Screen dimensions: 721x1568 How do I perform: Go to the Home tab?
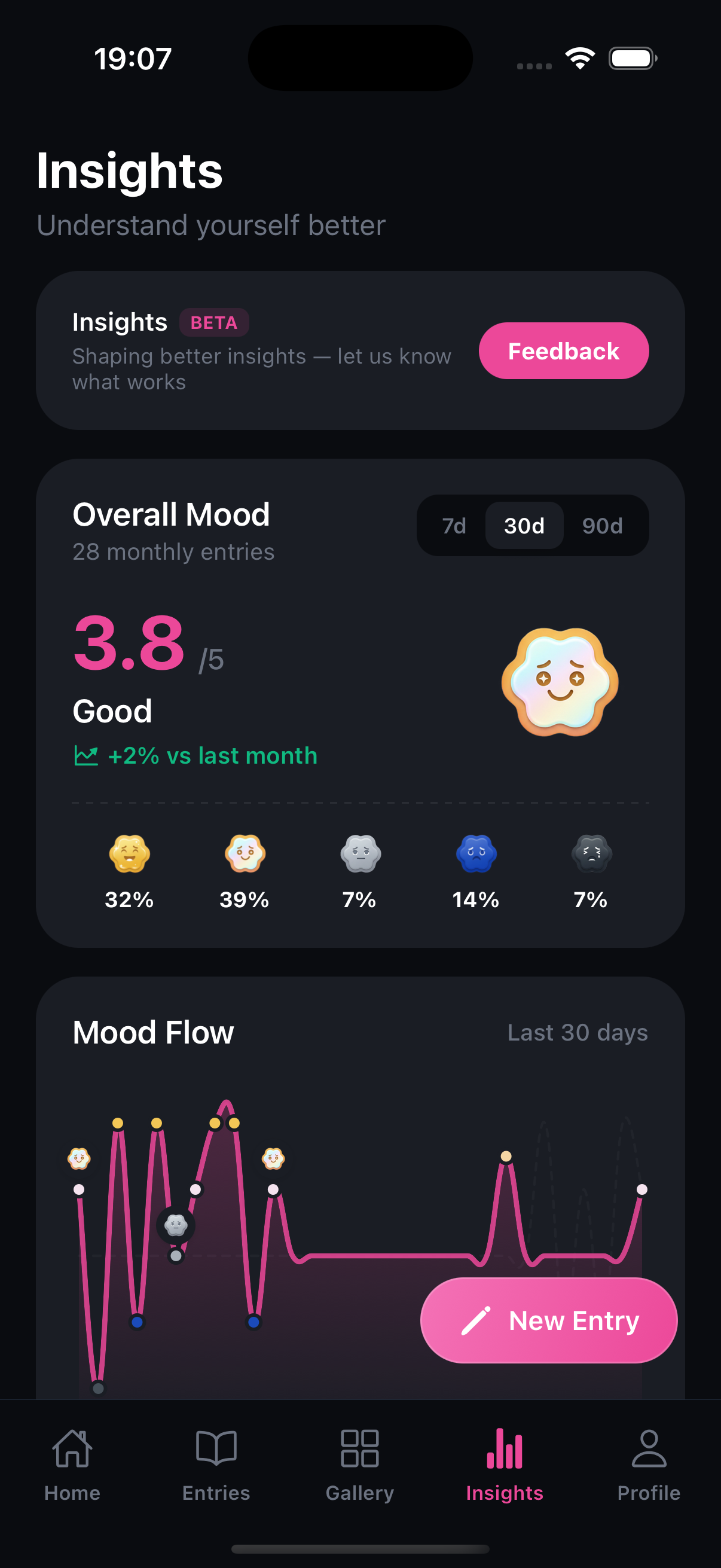pyautogui.click(x=72, y=1466)
